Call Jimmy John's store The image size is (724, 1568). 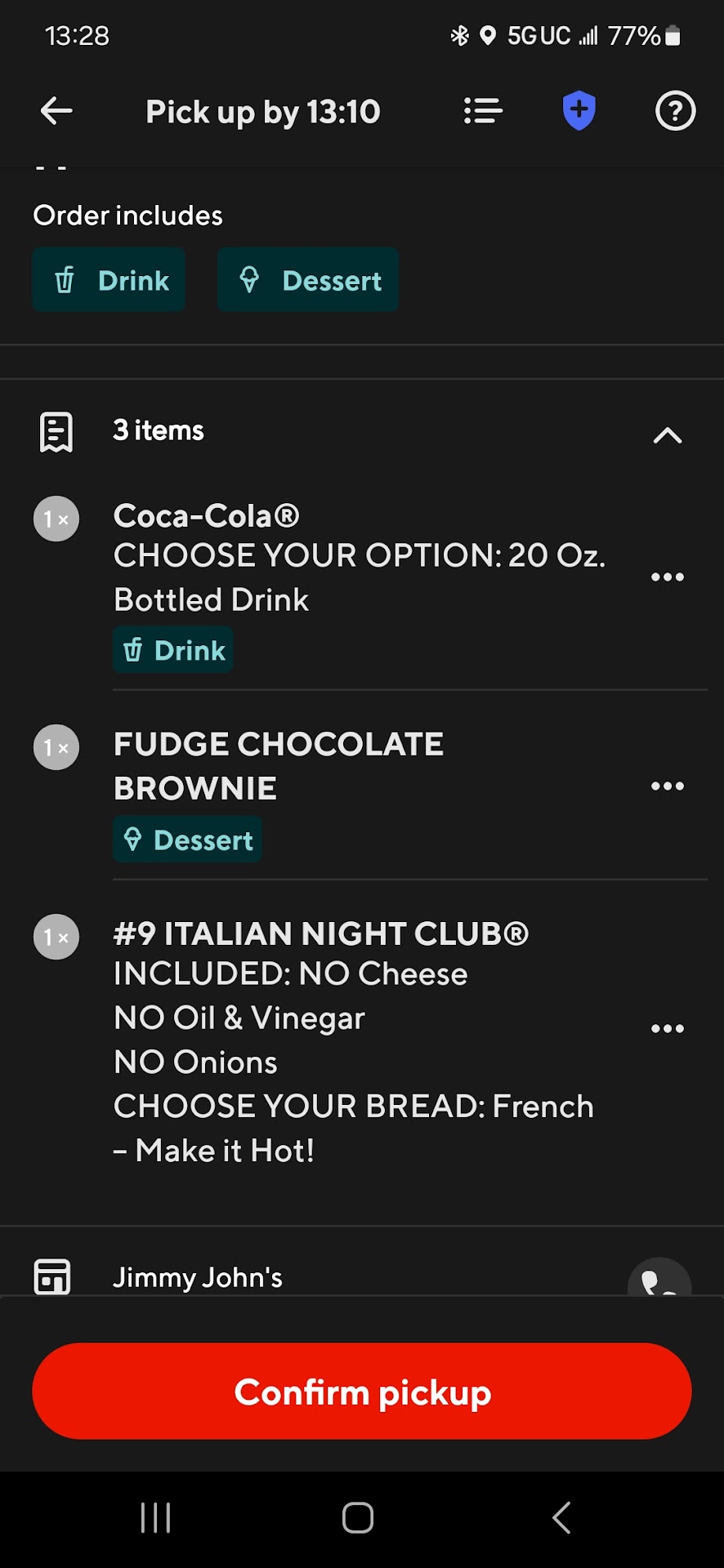659,1280
